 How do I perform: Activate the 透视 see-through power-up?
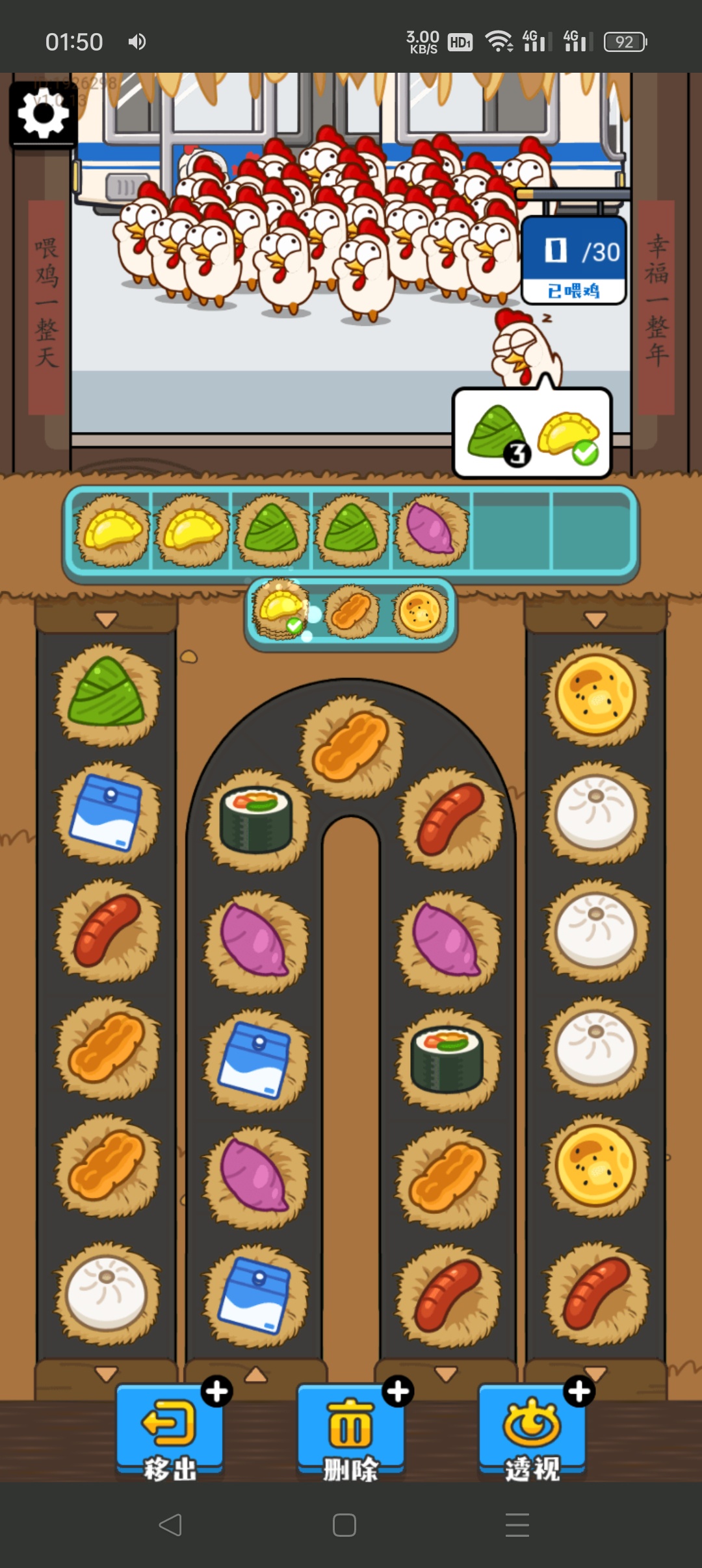(x=532, y=1432)
